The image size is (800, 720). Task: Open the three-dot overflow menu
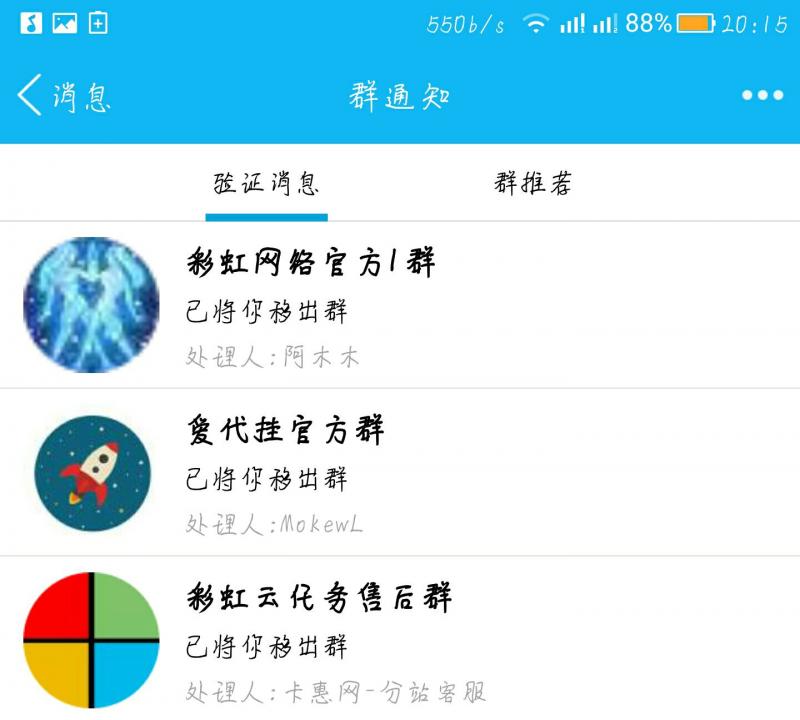point(762,96)
